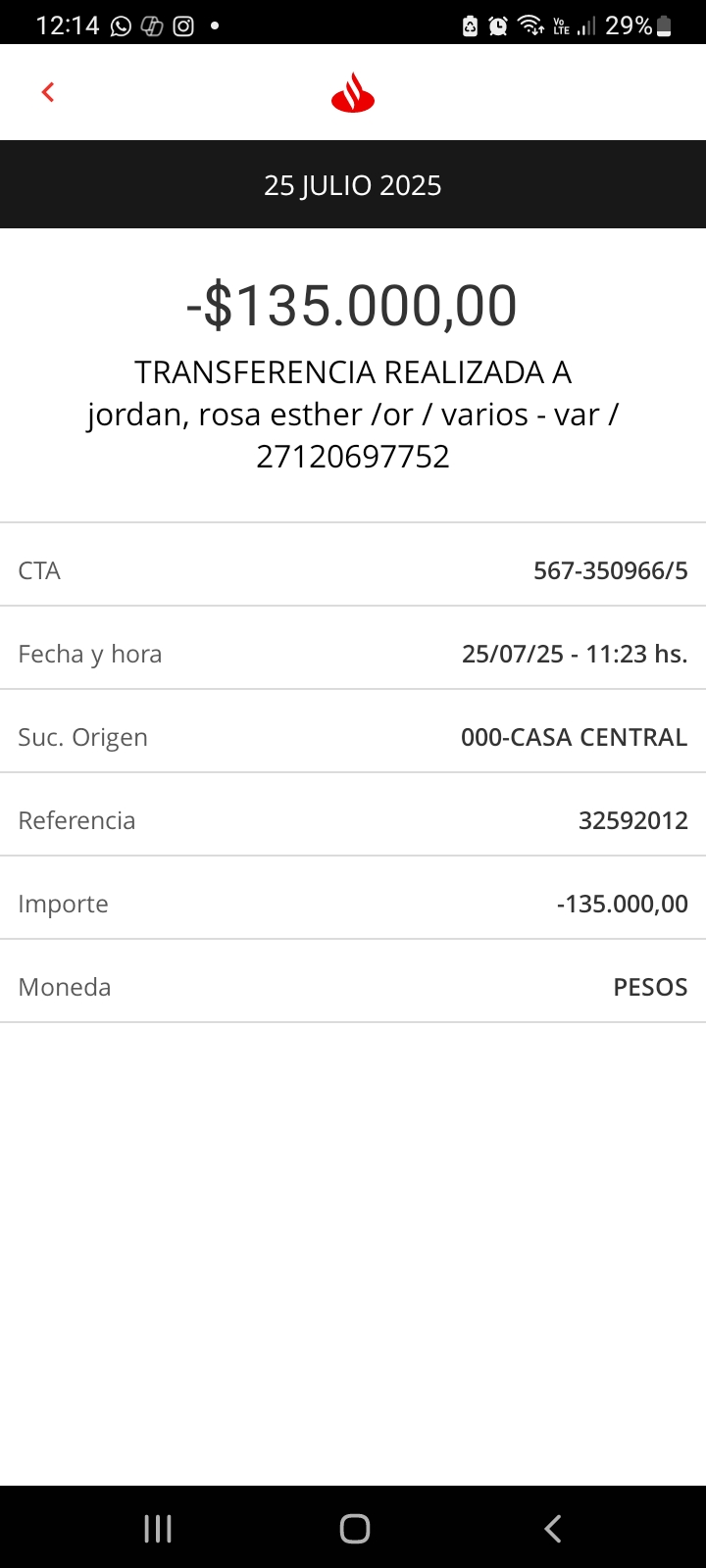706x1568 pixels.
Task: Tap the system back button
Action: 553,1528
